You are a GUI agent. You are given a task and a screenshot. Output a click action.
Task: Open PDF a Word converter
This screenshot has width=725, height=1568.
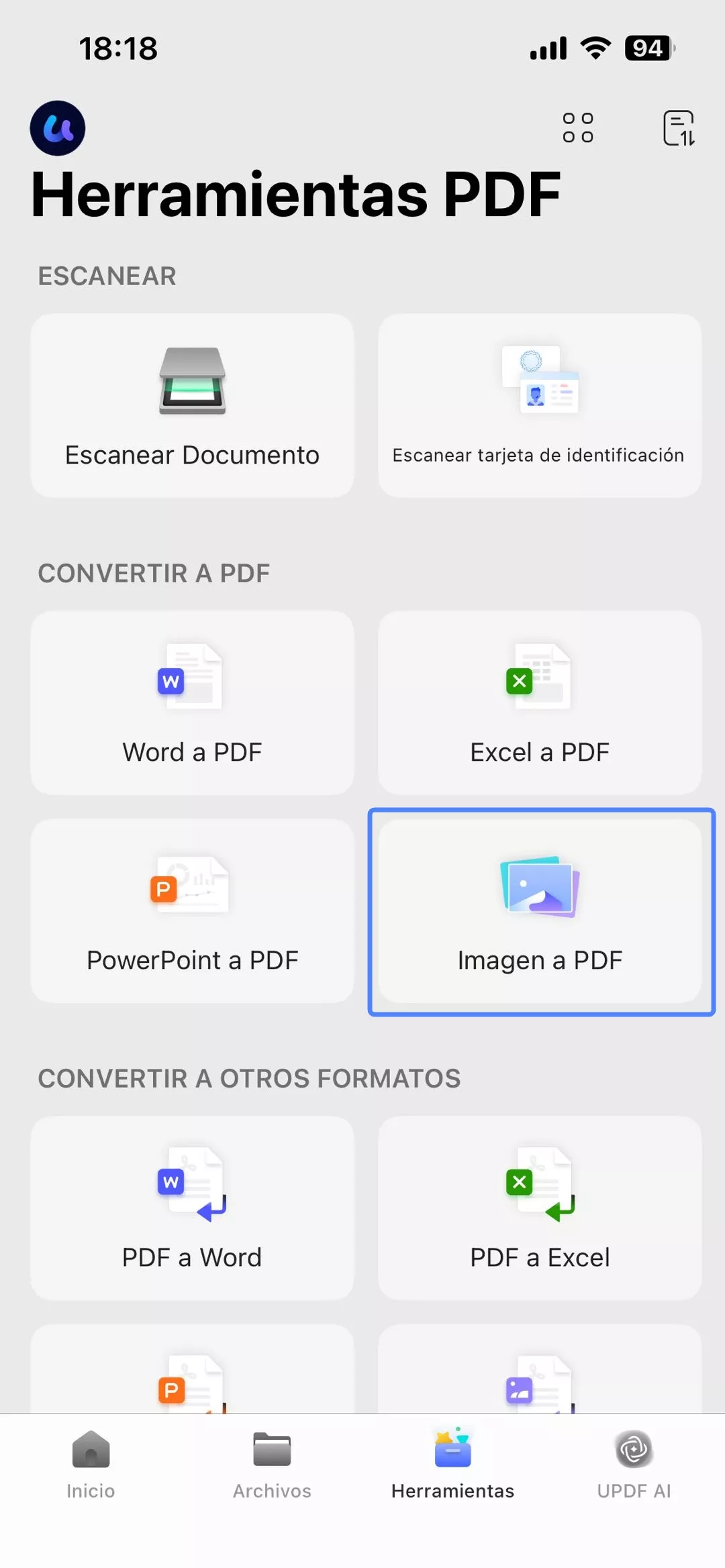point(192,1208)
